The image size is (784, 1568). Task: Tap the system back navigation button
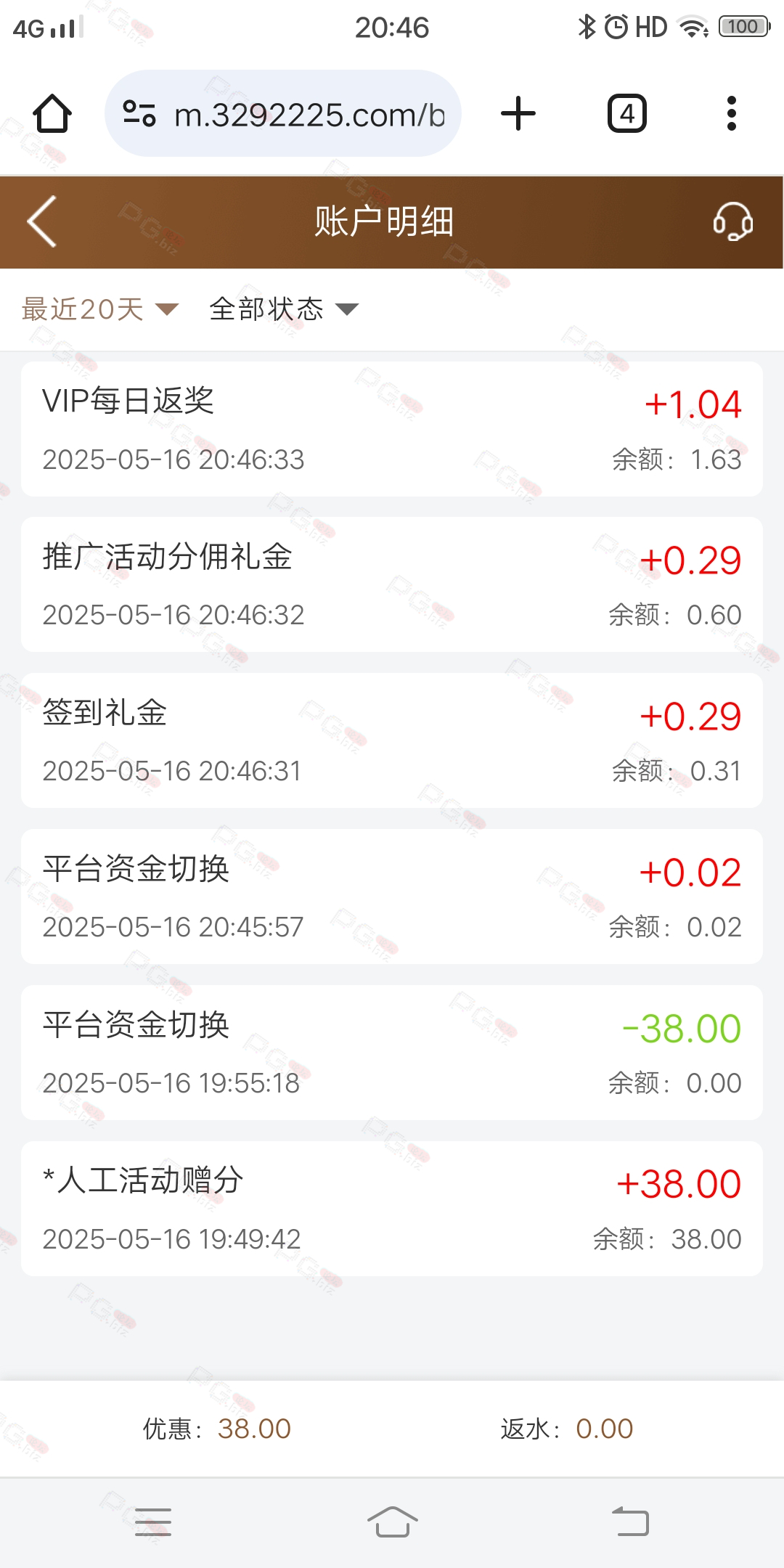pos(631,1522)
